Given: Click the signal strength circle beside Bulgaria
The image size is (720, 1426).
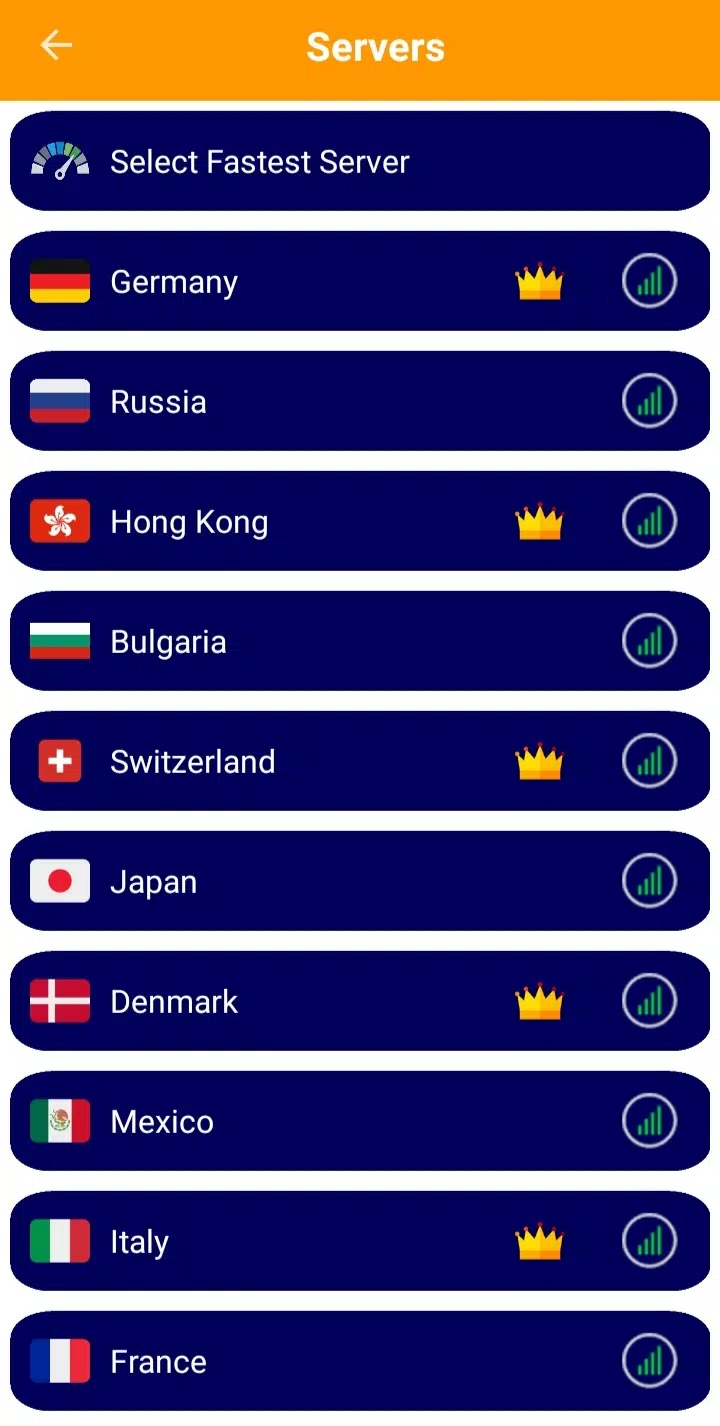Looking at the screenshot, I should (649, 641).
